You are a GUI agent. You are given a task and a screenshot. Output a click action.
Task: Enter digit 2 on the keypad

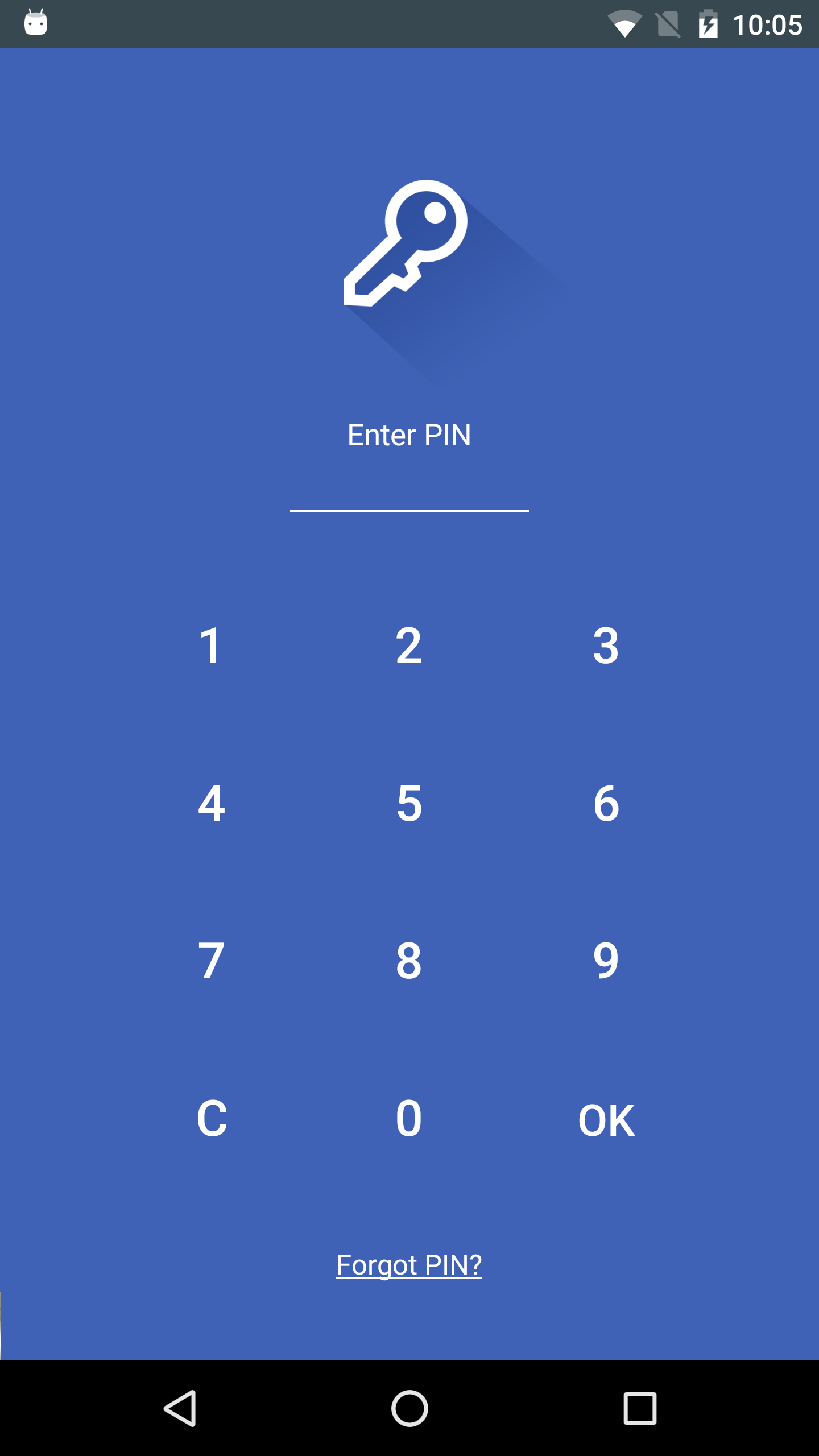(x=409, y=646)
